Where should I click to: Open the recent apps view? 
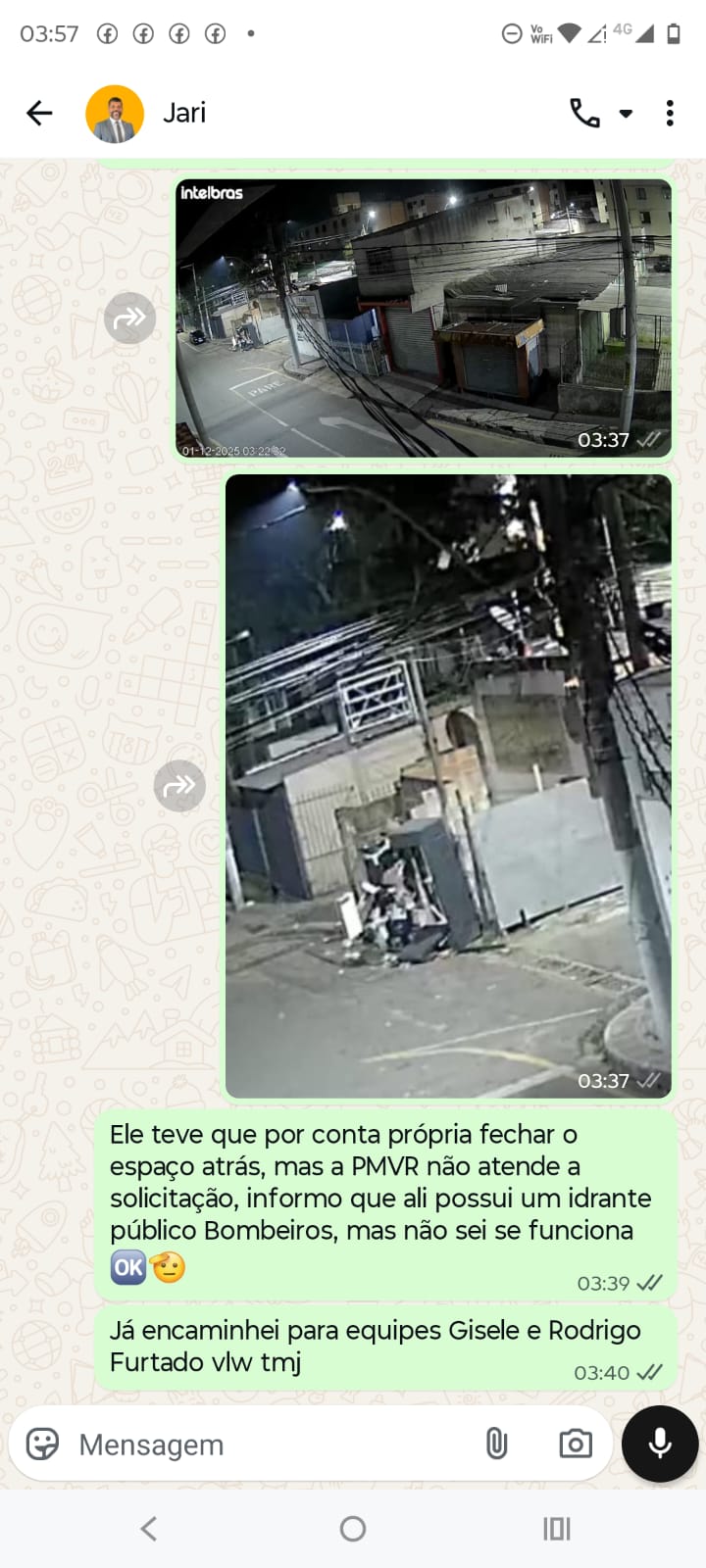point(556,1529)
